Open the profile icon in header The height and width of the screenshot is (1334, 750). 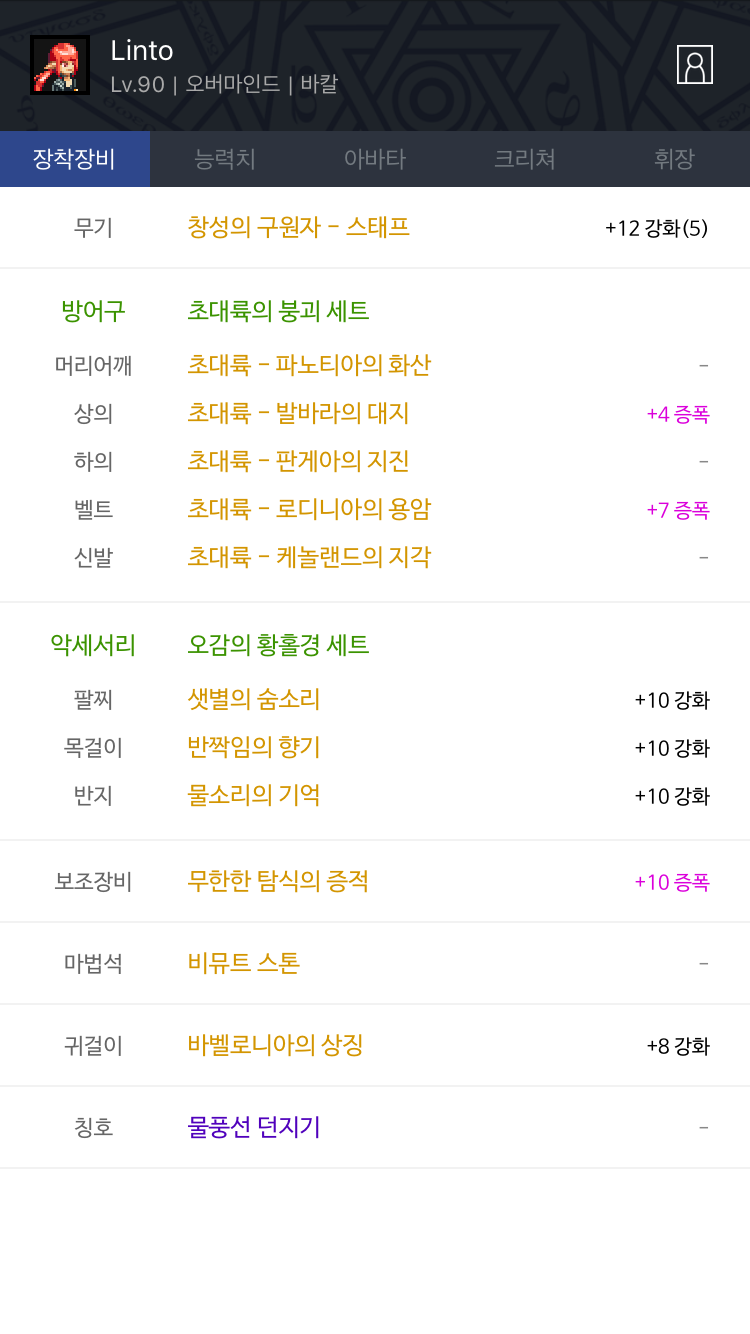695,65
